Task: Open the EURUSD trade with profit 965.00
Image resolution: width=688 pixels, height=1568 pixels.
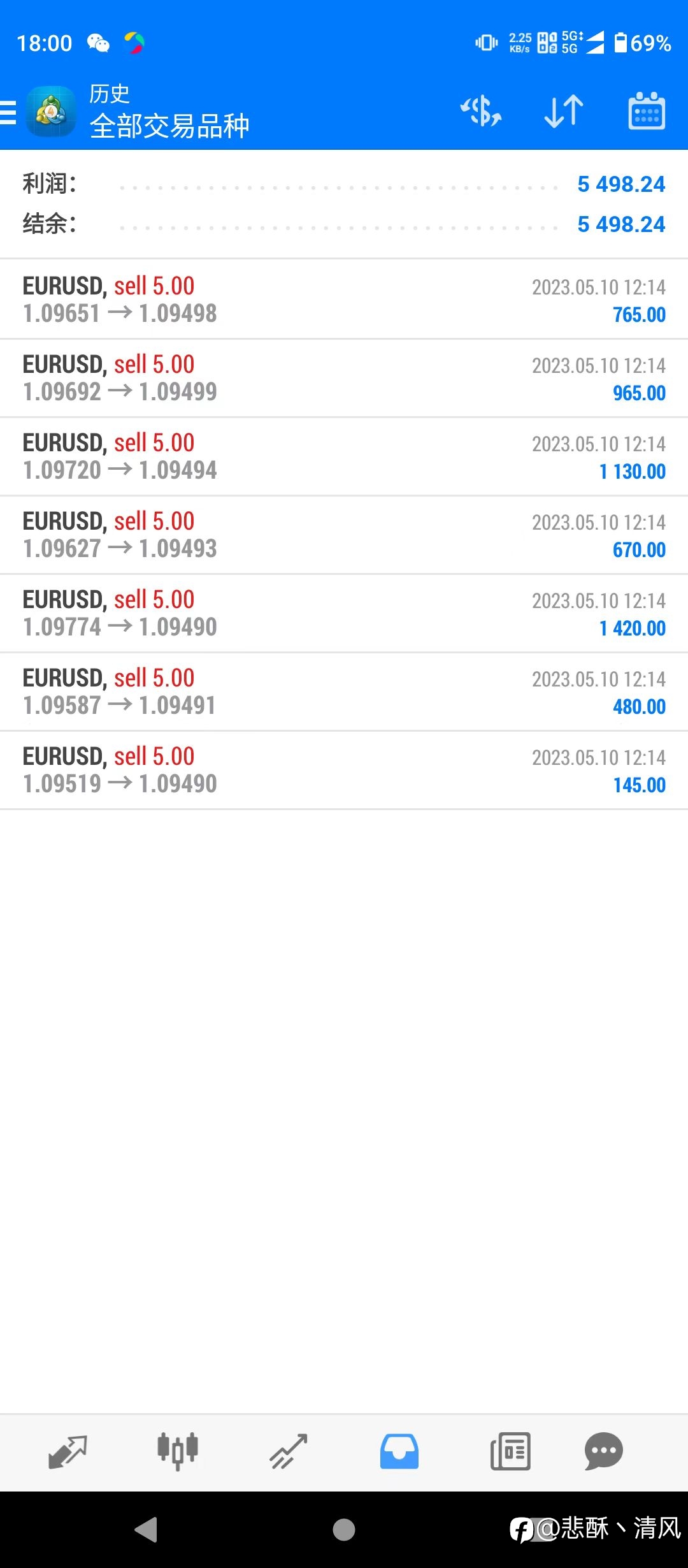Action: 344,378
